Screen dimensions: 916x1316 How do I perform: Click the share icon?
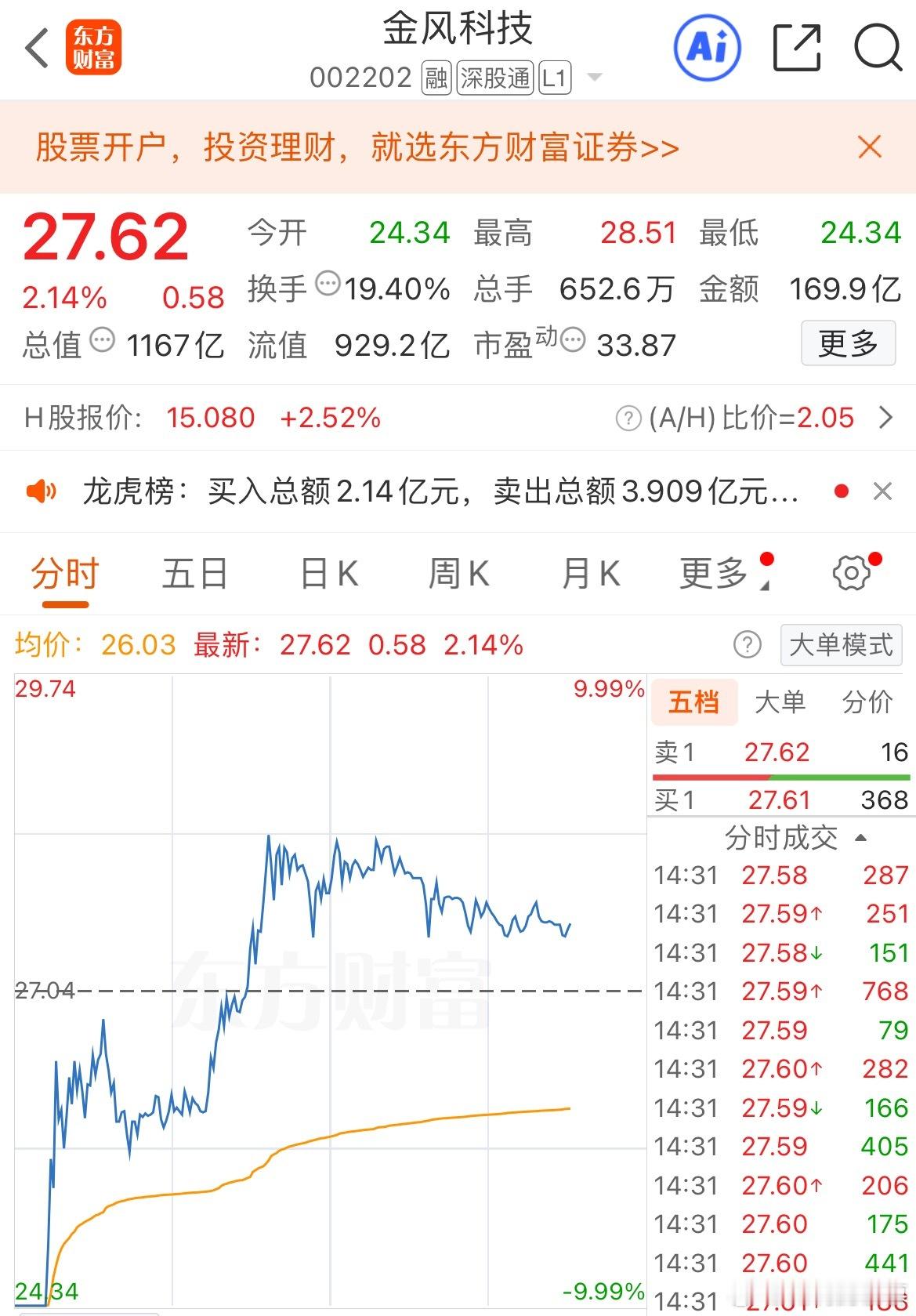(796, 48)
